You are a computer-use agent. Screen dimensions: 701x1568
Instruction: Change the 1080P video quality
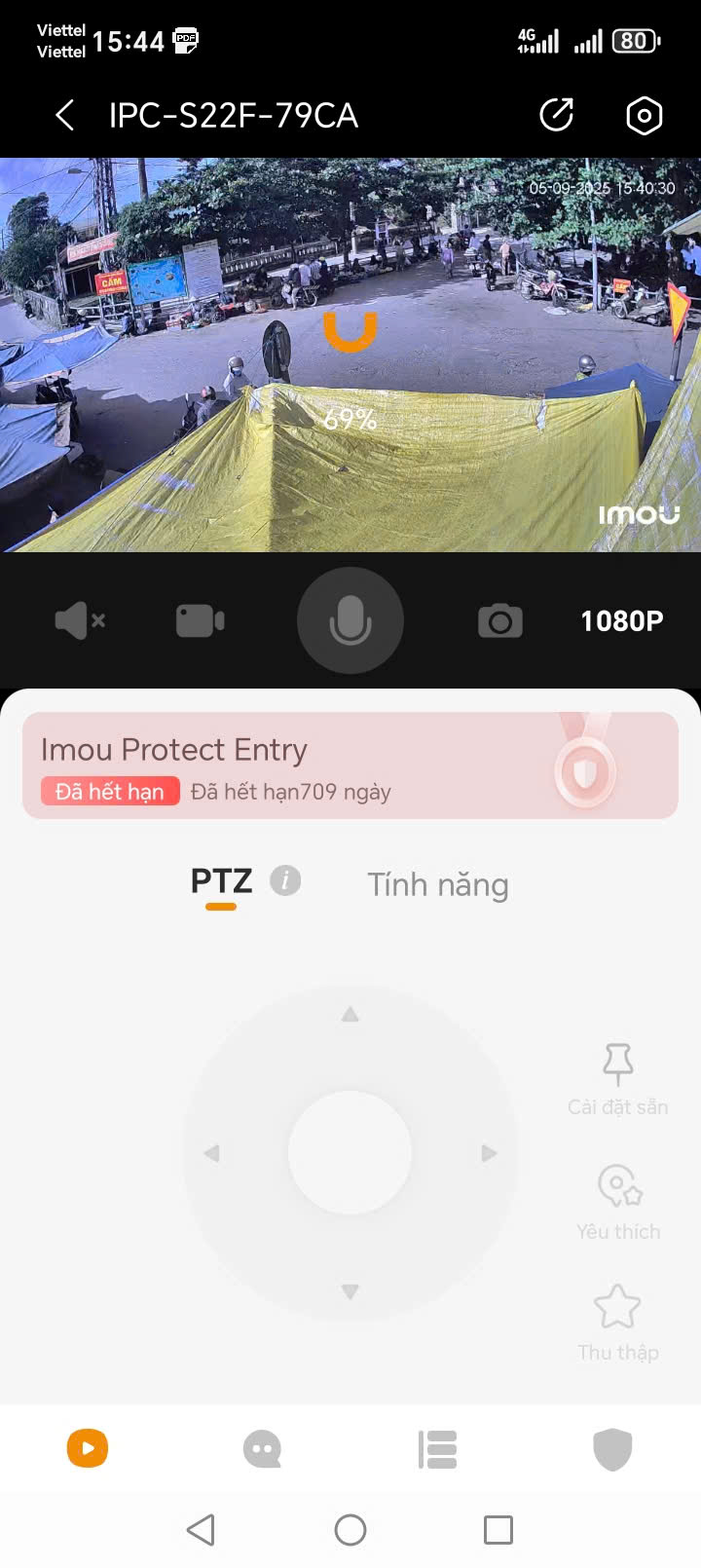(x=621, y=620)
